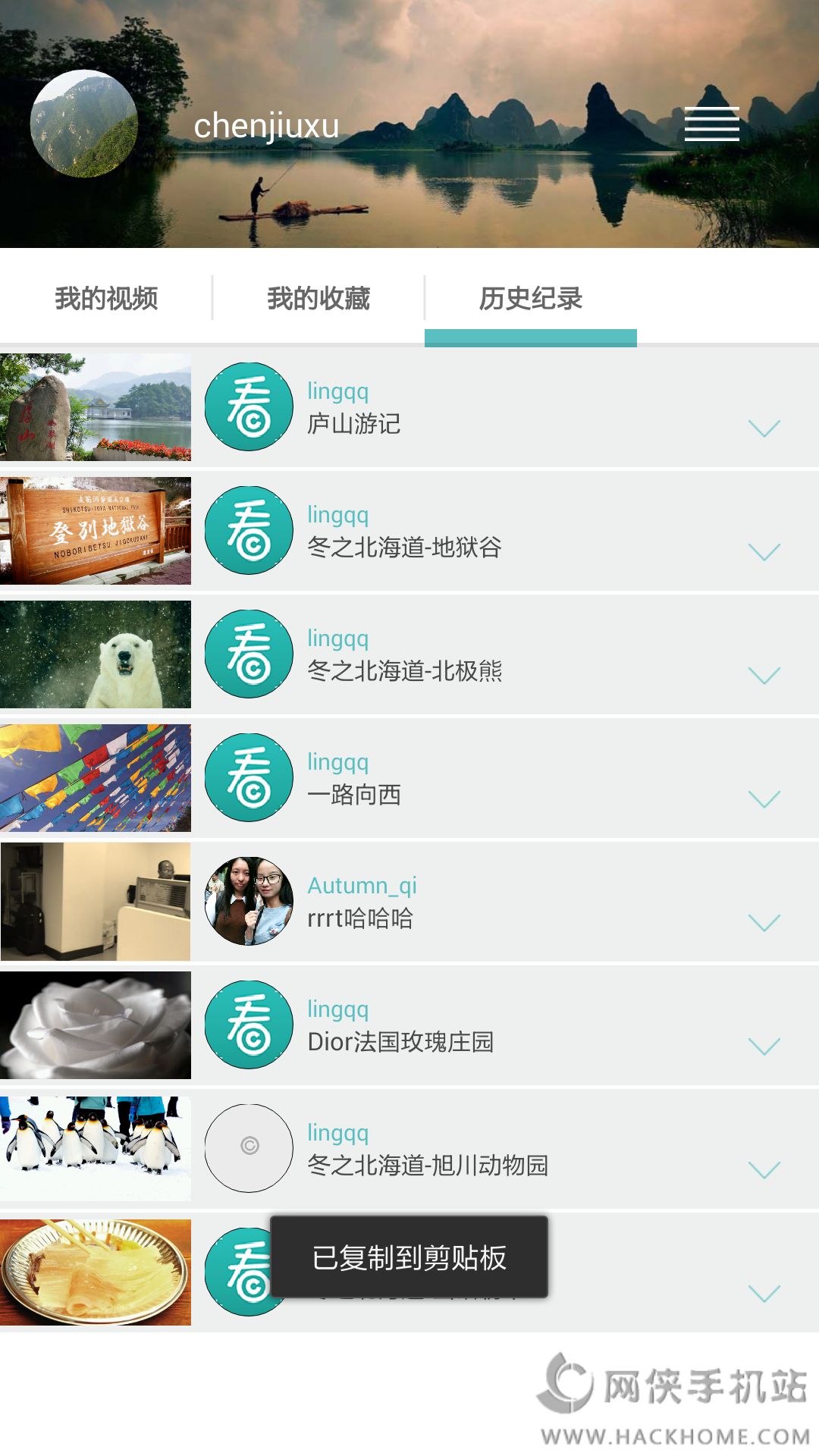Expand options for rrrt哈哈哈
Screen dimensions: 819x1456
764,923
